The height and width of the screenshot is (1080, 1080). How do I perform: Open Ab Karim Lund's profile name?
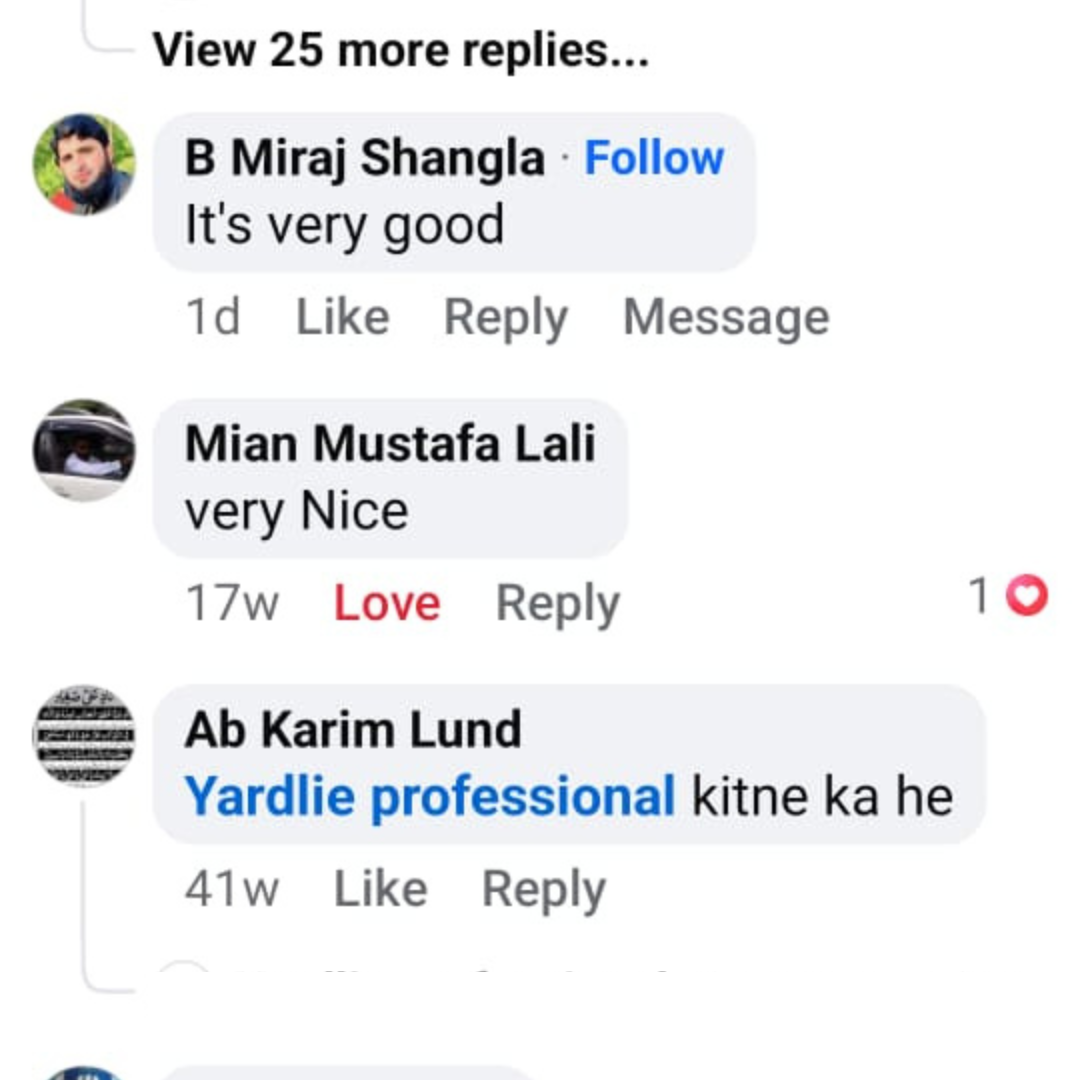coord(353,730)
